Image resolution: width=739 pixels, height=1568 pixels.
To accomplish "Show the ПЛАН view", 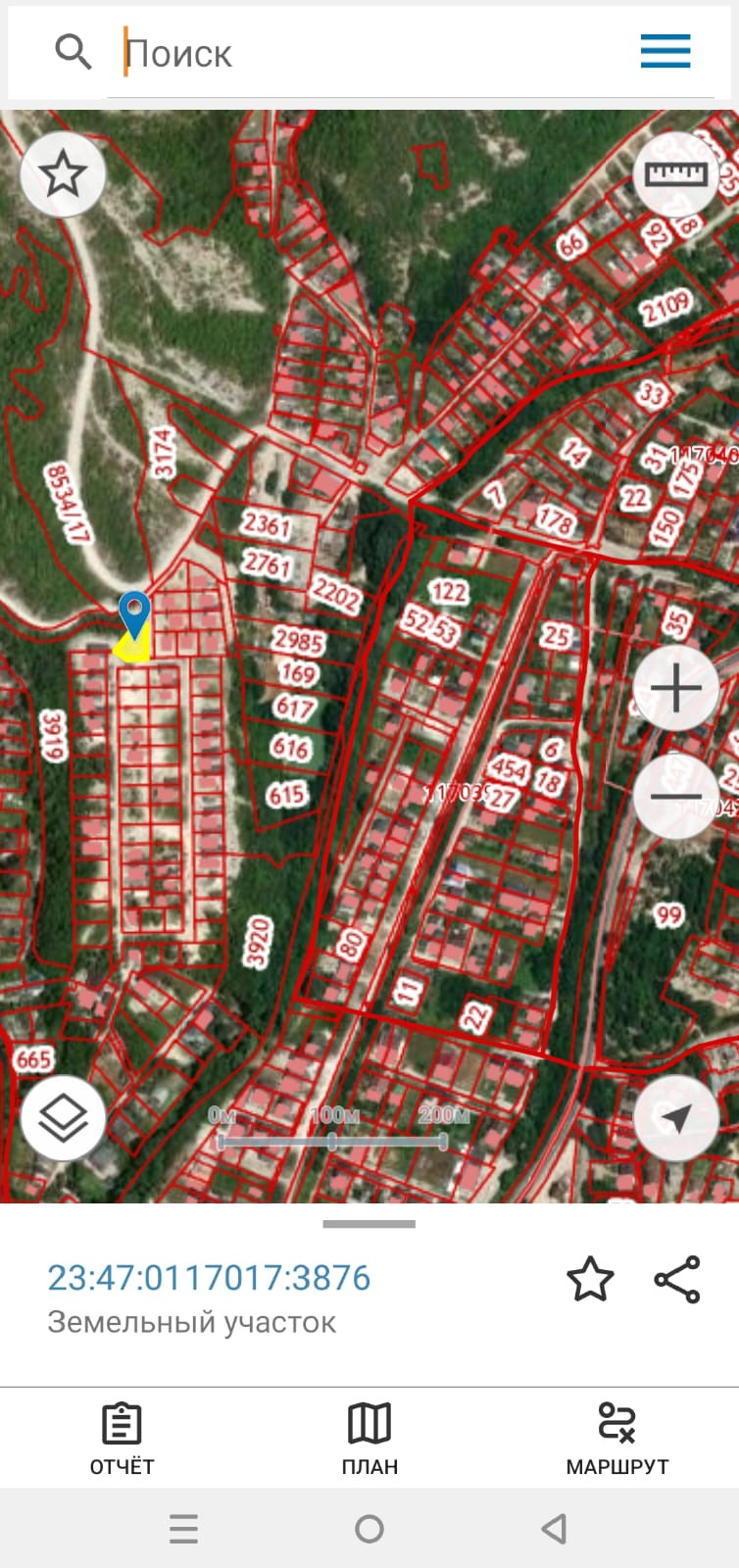I will [369, 1439].
